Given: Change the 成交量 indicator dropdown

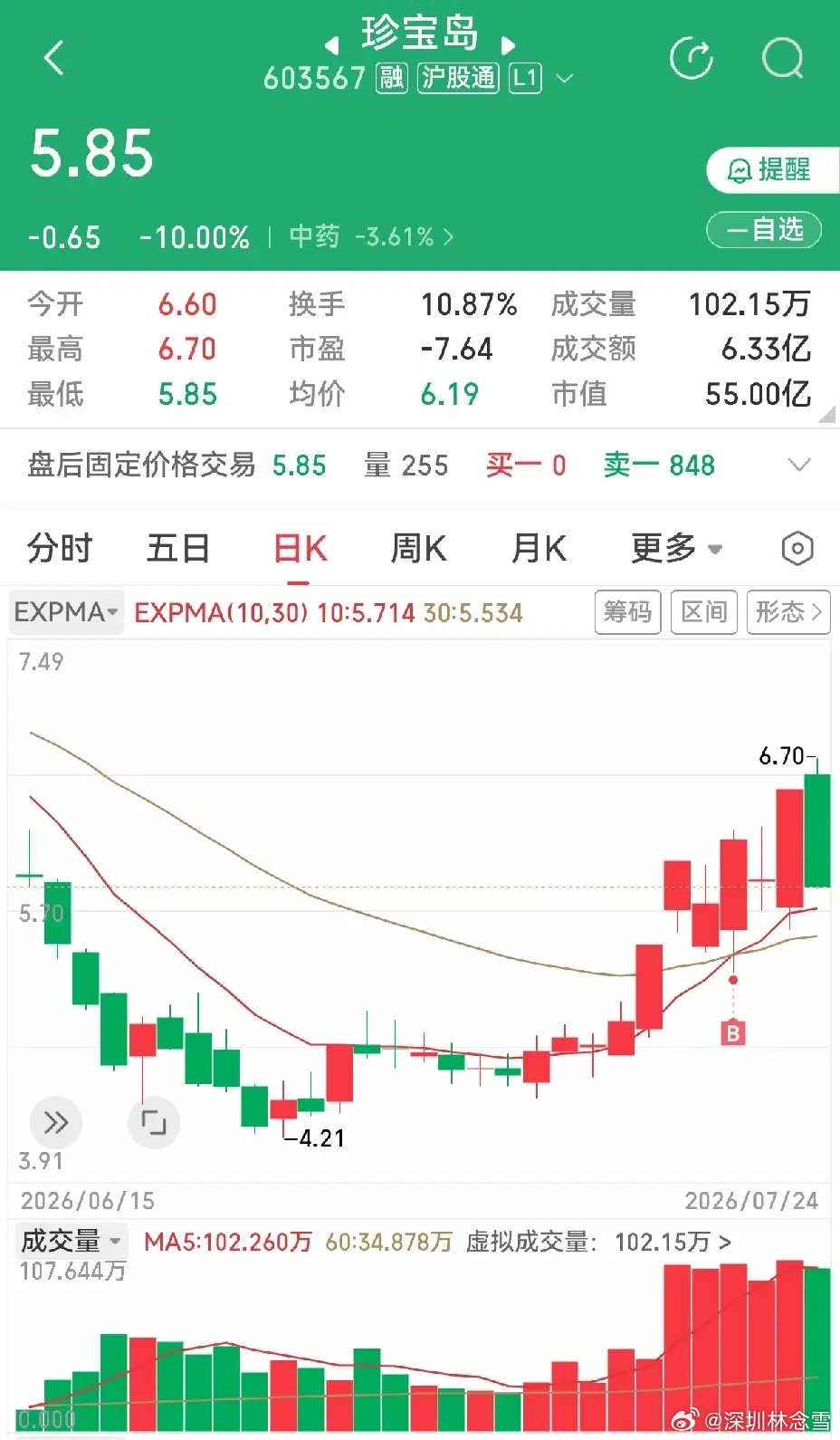Looking at the screenshot, I should [x=72, y=1241].
